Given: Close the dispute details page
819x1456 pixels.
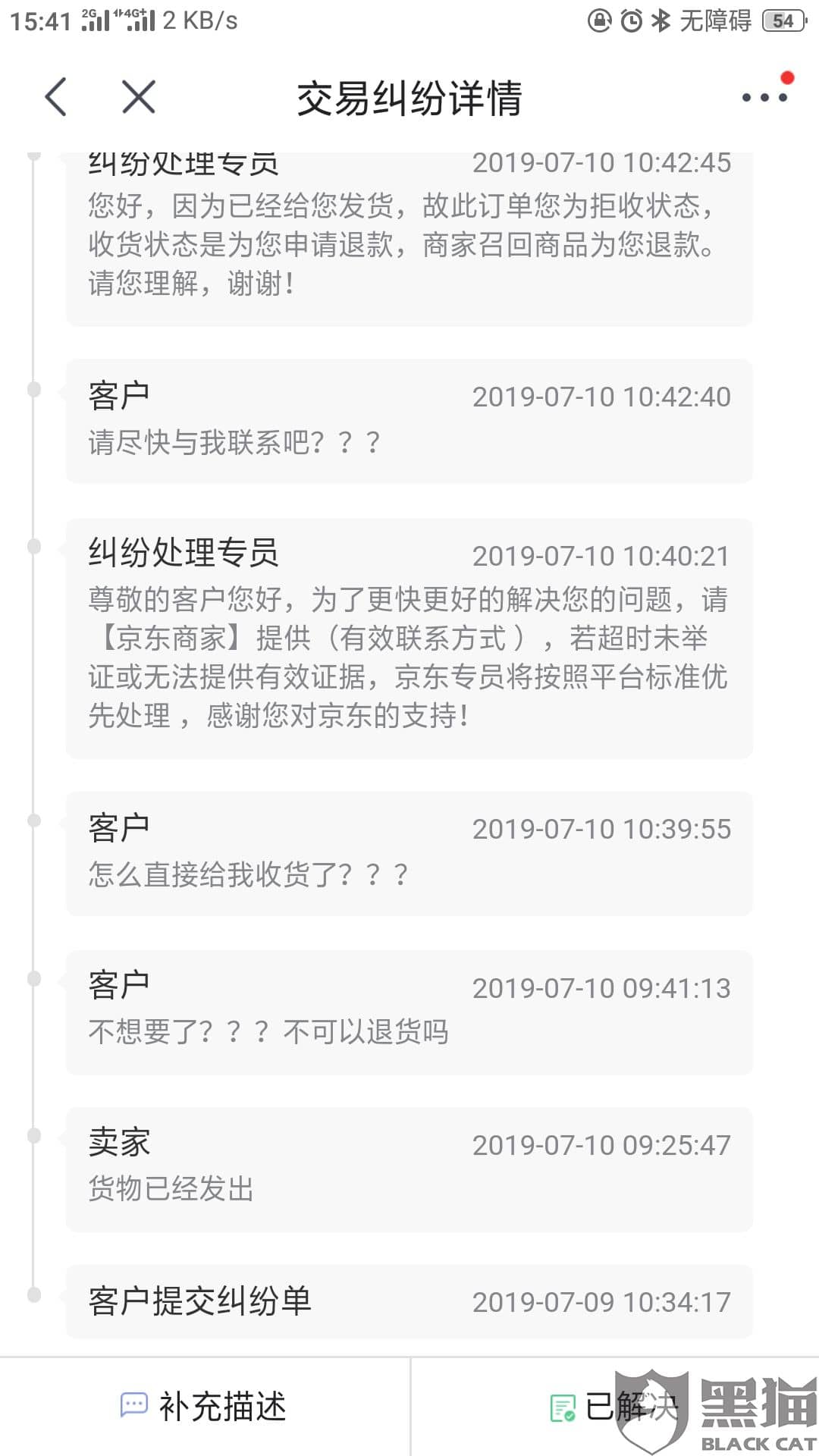Looking at the screenshot, I should pyautogui.click(x=139, y=97).
